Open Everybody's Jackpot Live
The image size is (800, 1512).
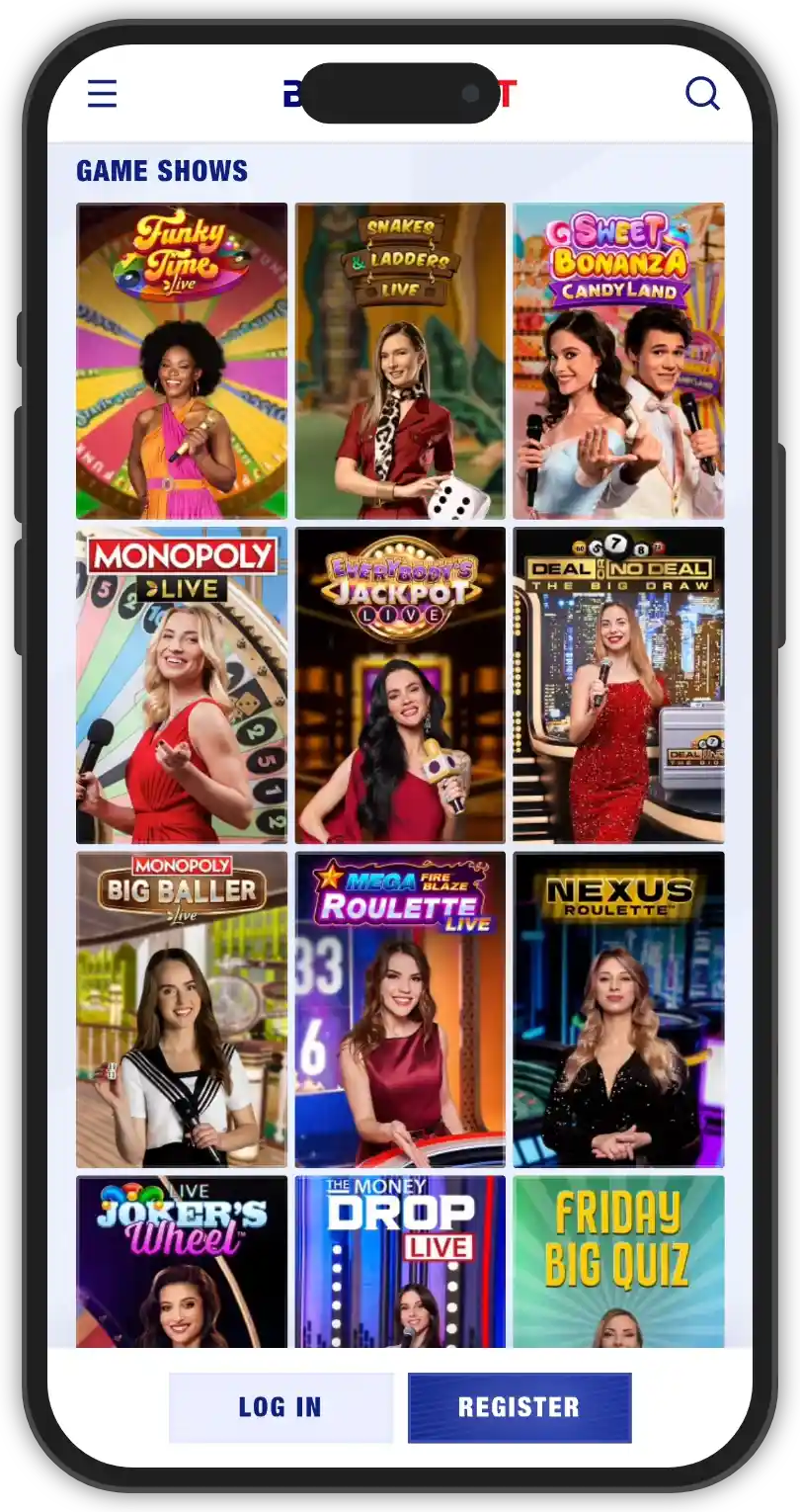pyautogui.click(x=400, y=685)
